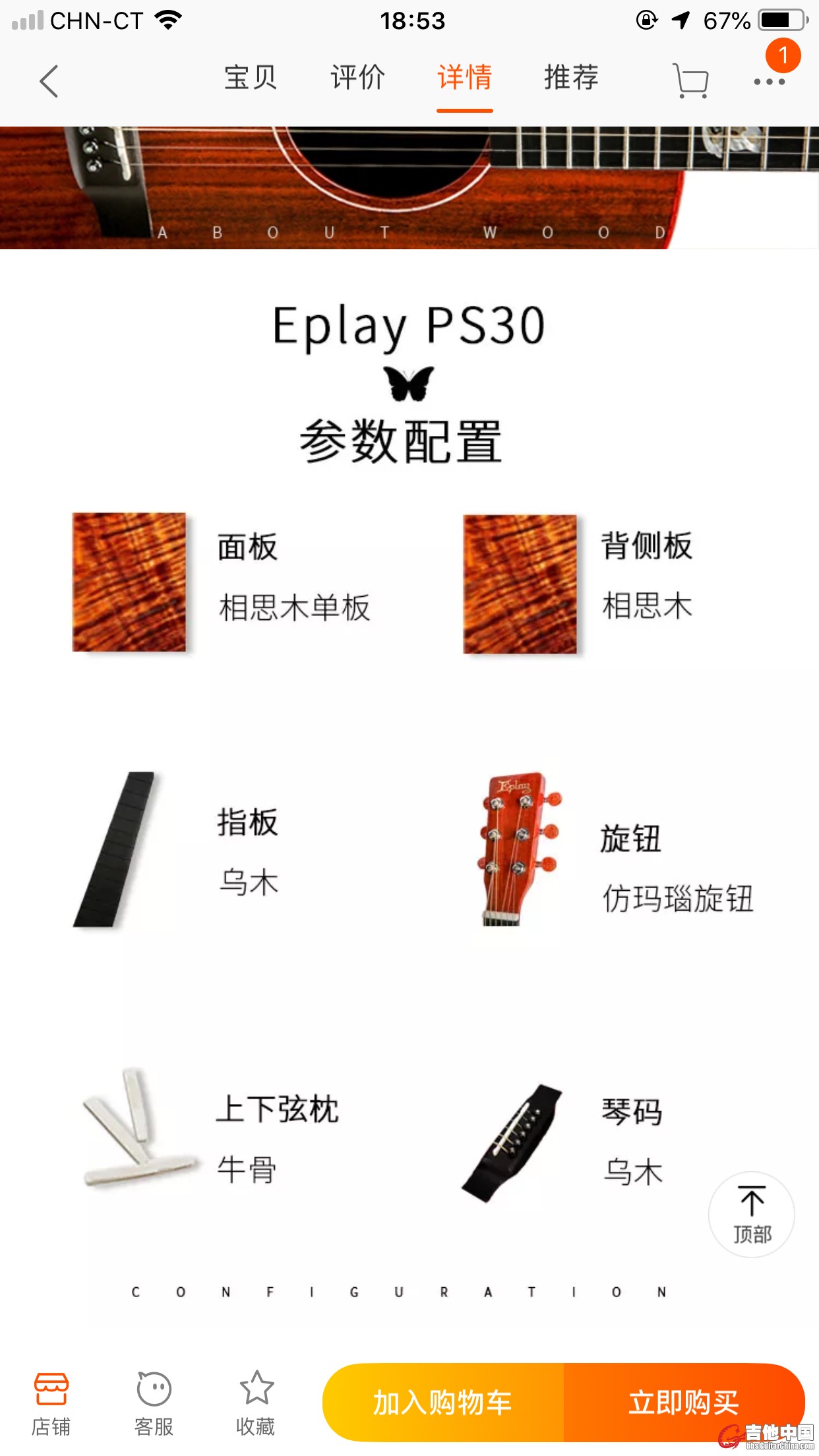Viewport: 819px width, 1456px height.
Task: Go back to the previous page
Action: point(49,81)
